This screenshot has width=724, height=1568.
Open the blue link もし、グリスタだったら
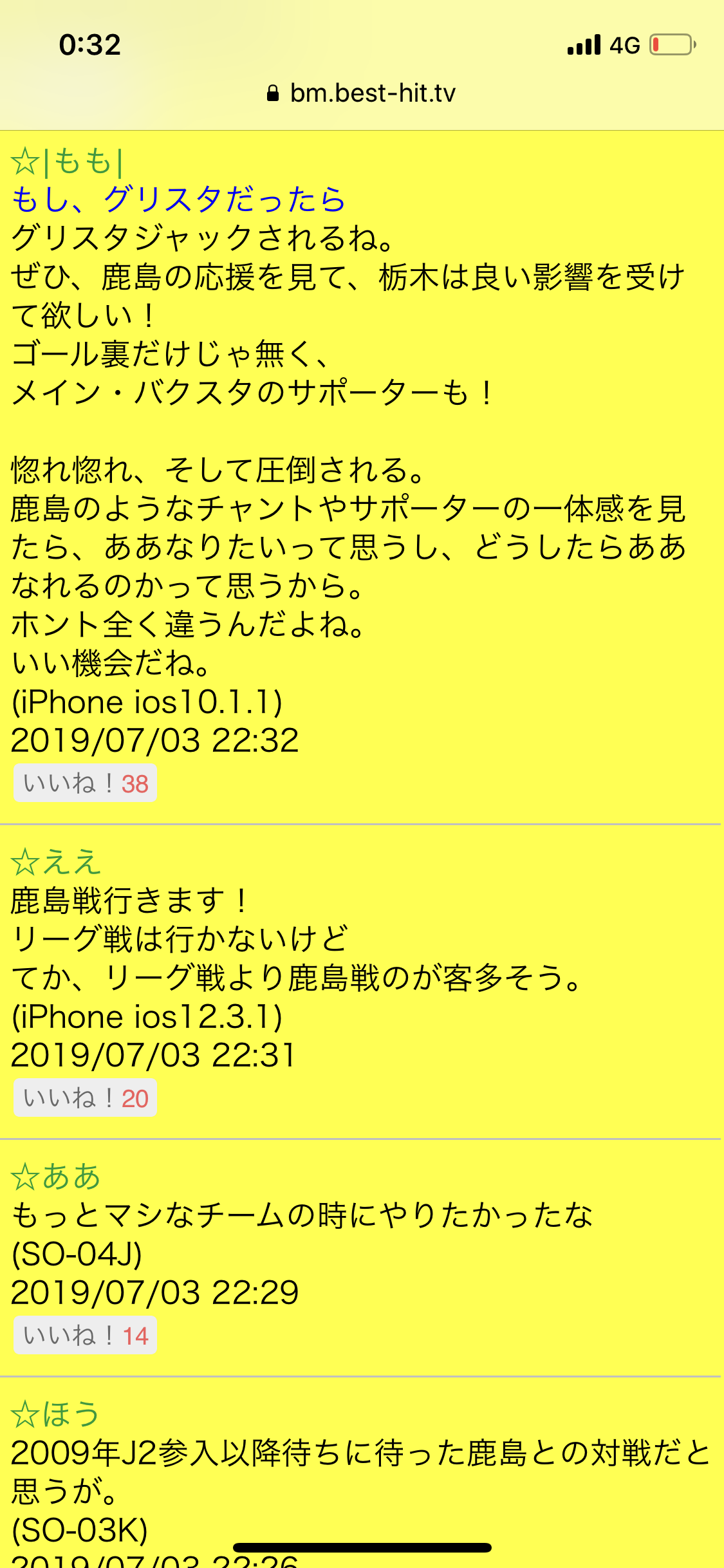[178, 200]
